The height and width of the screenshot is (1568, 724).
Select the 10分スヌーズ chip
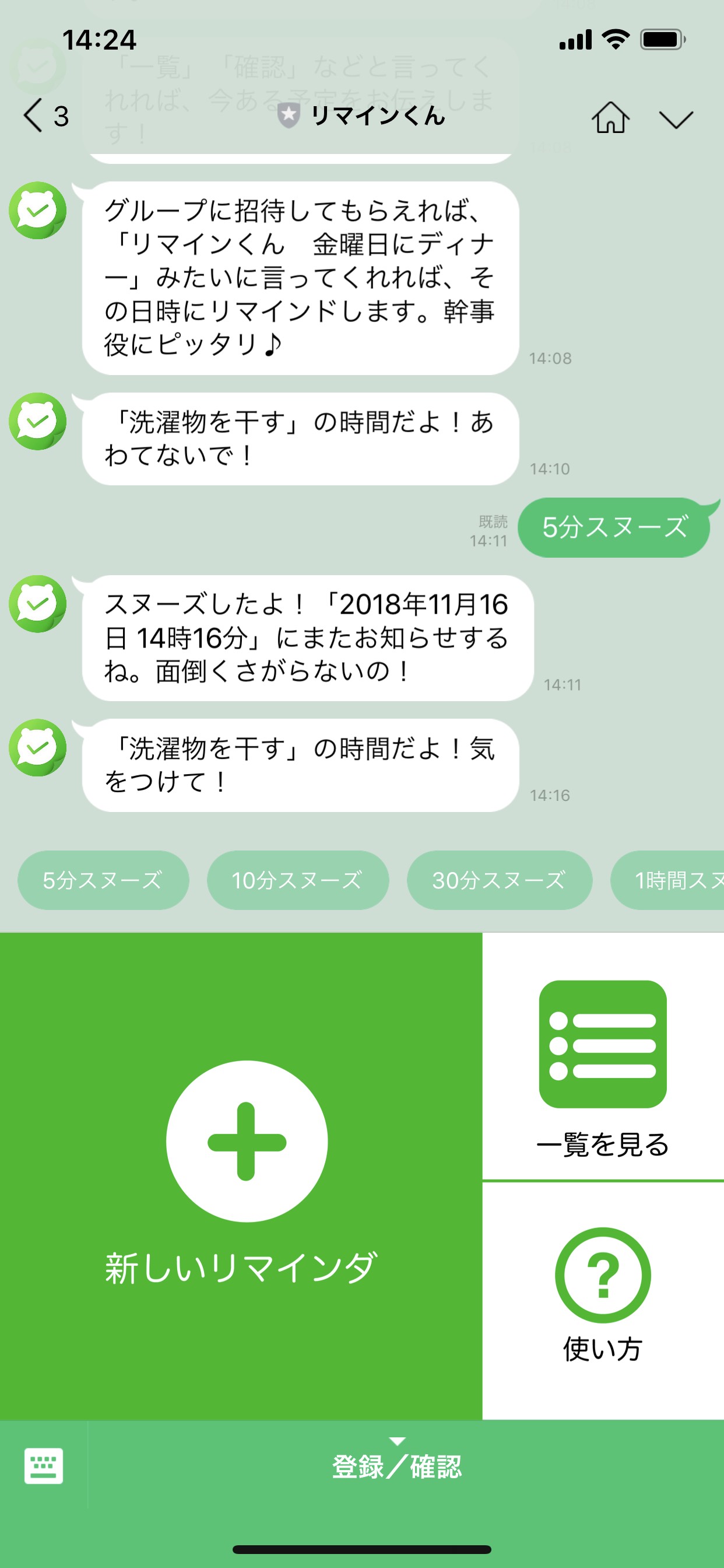click(297, 880)
